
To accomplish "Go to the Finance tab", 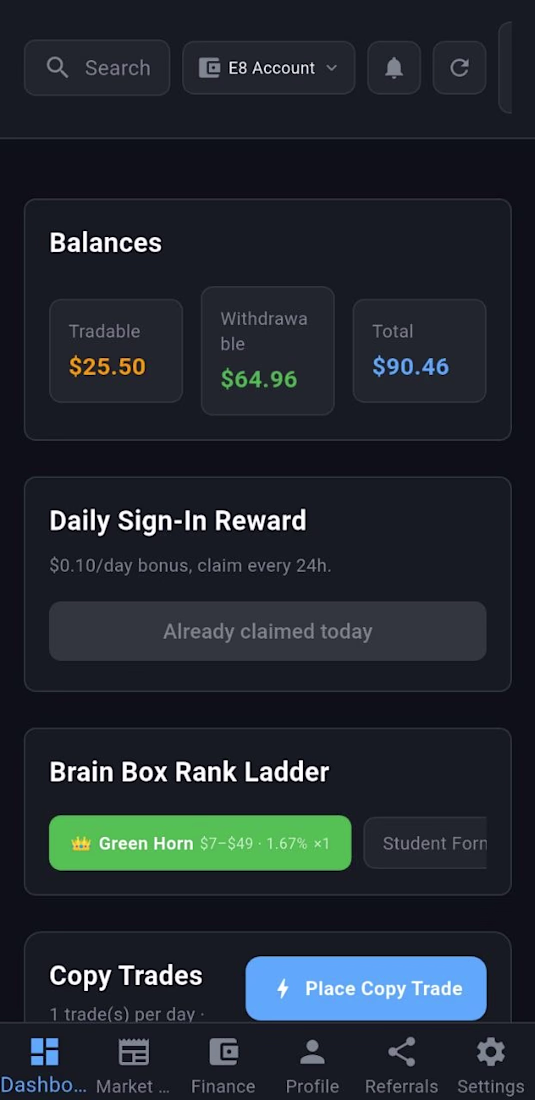I will [223, 1065].
